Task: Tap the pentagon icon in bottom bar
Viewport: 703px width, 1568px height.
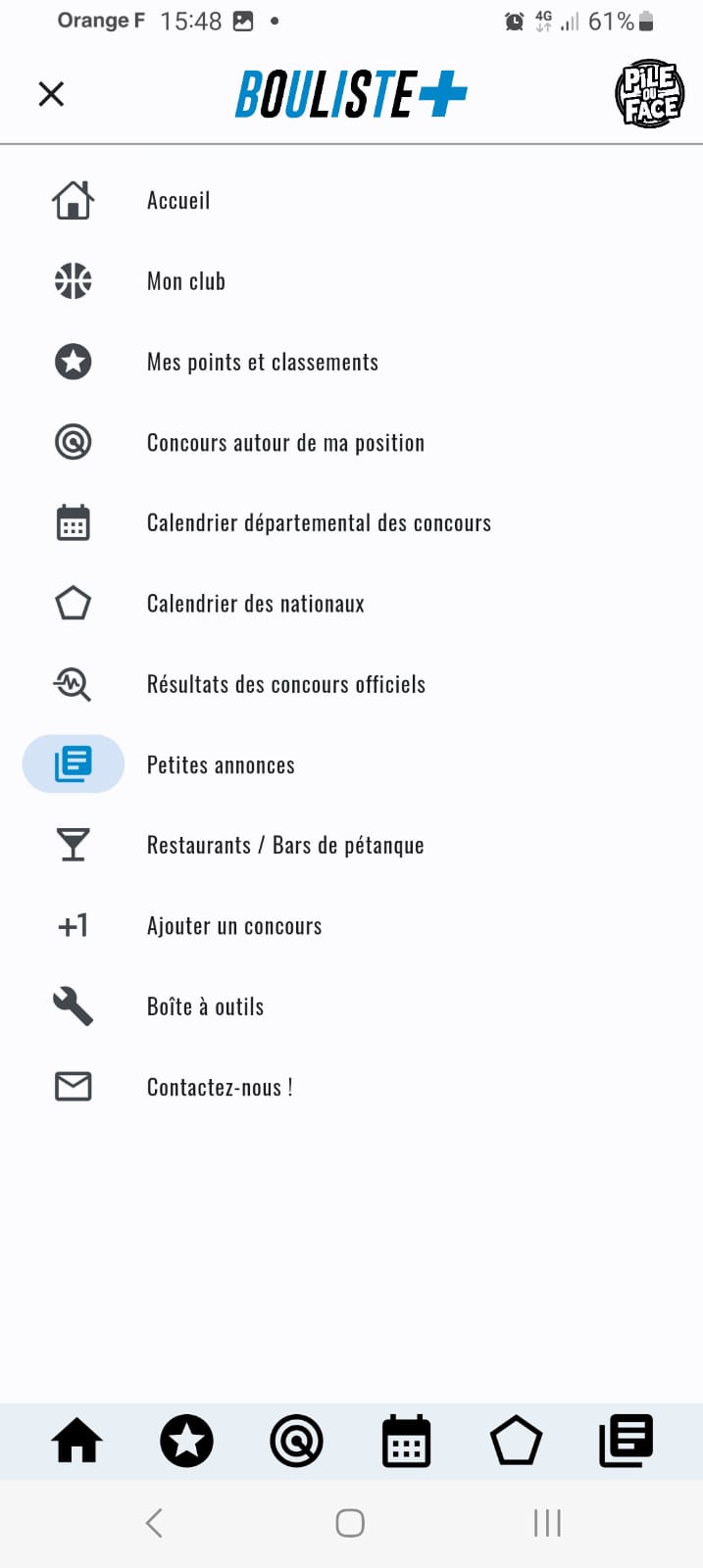Action: click(x=516, y=1442)
